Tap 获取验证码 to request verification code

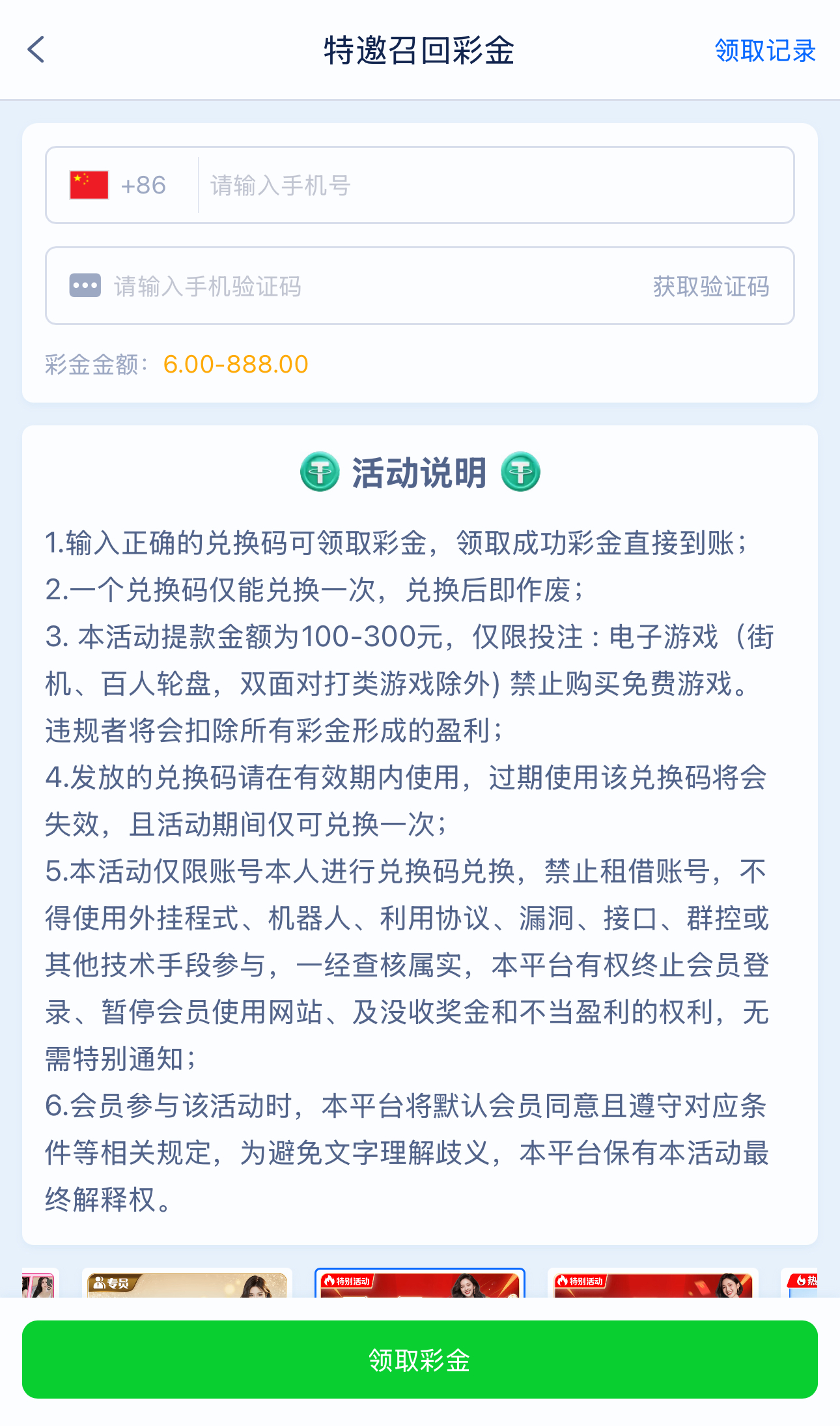pyautogui.click(x=711, y=286)
